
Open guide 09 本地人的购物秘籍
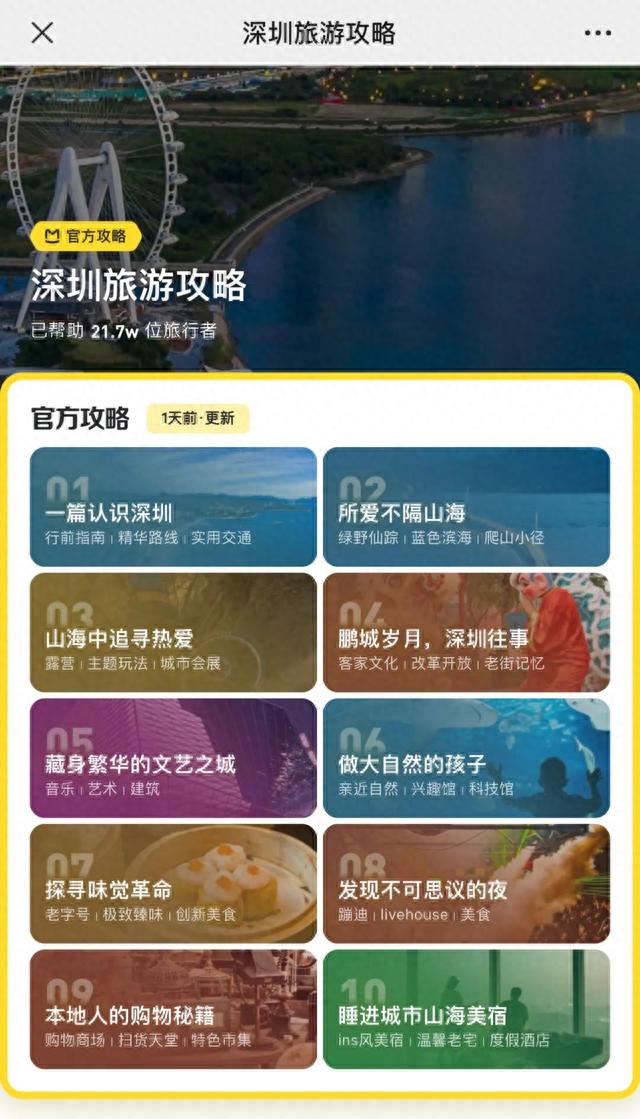tap(173, 1009)
